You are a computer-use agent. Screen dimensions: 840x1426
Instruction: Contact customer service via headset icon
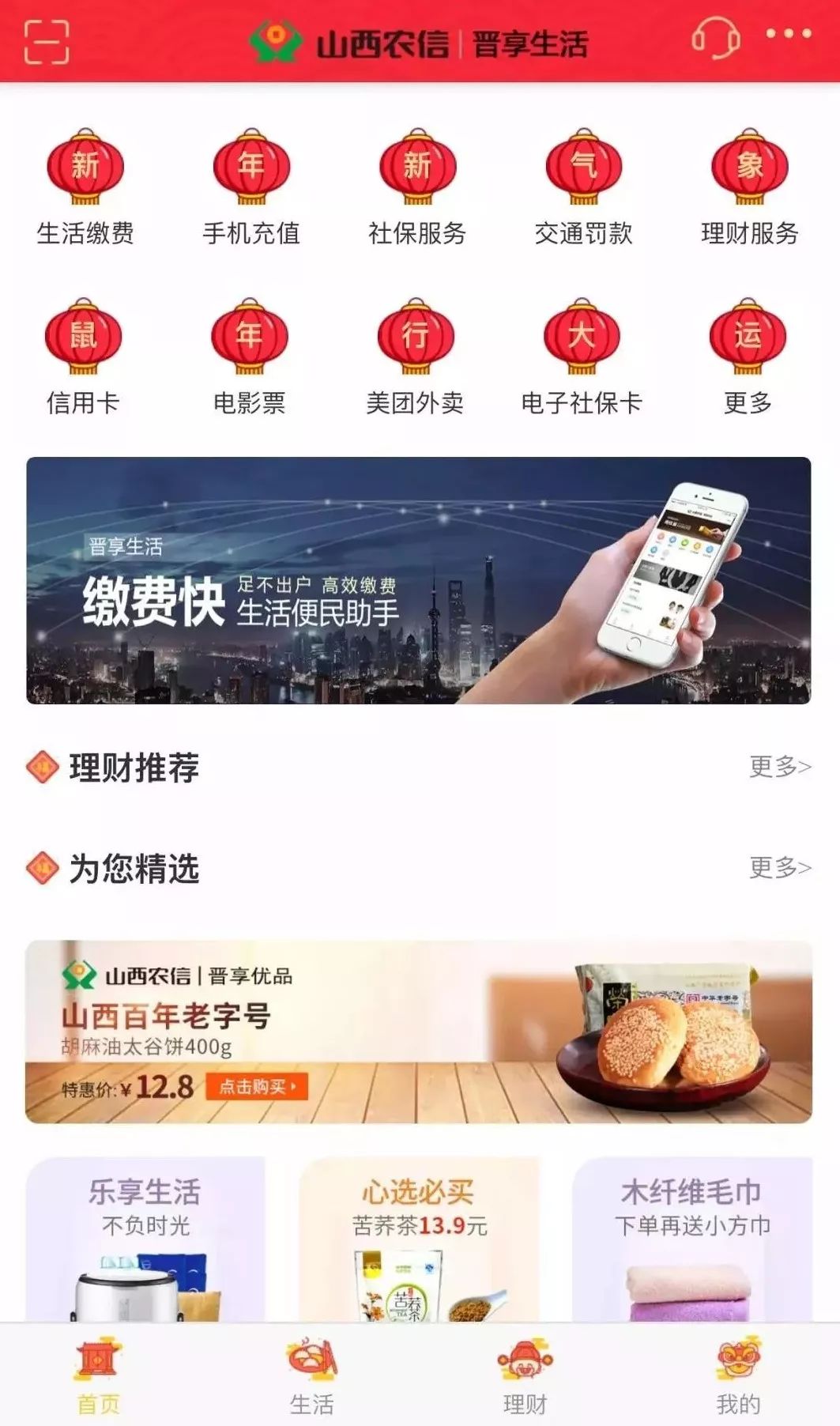tap(716, 37)
